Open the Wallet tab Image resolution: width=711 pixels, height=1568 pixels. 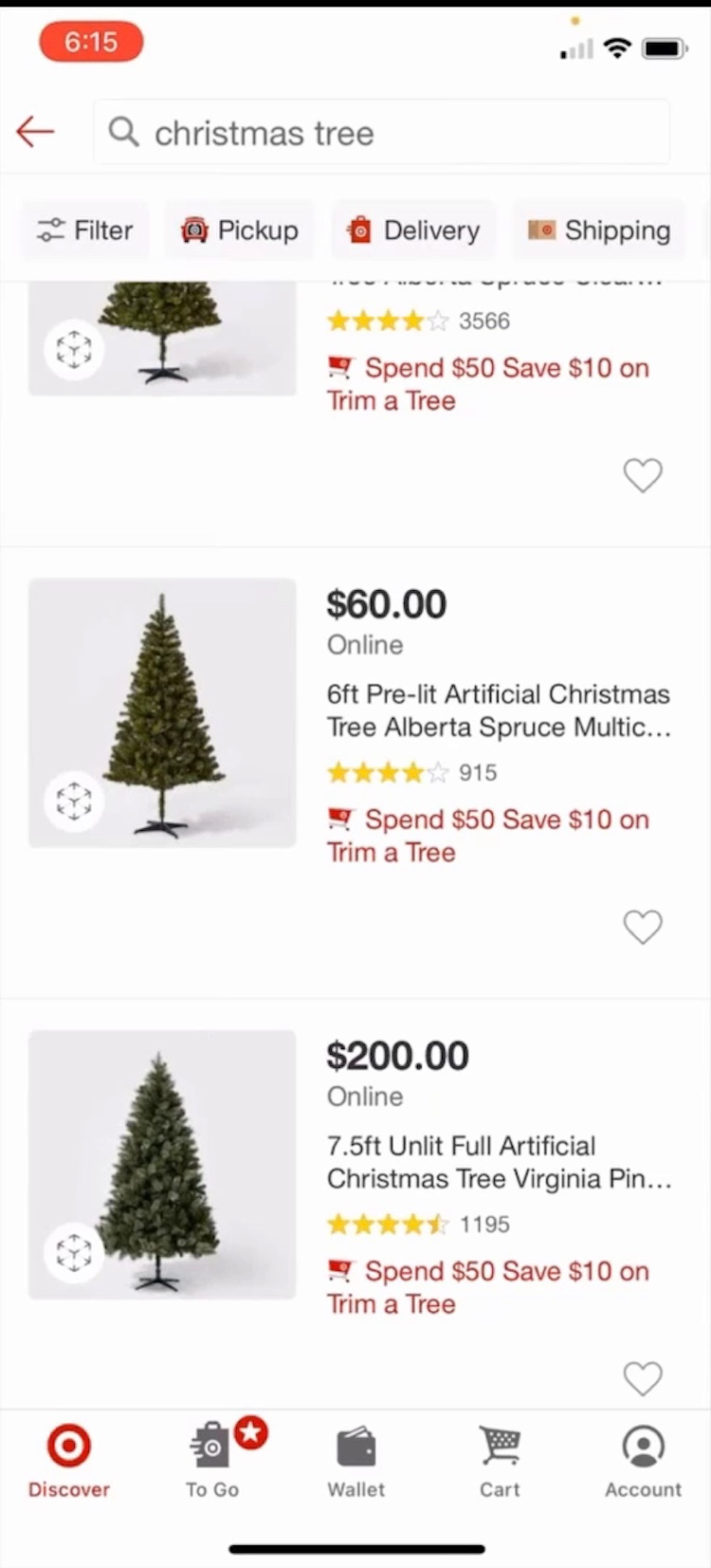(356, 1461)
